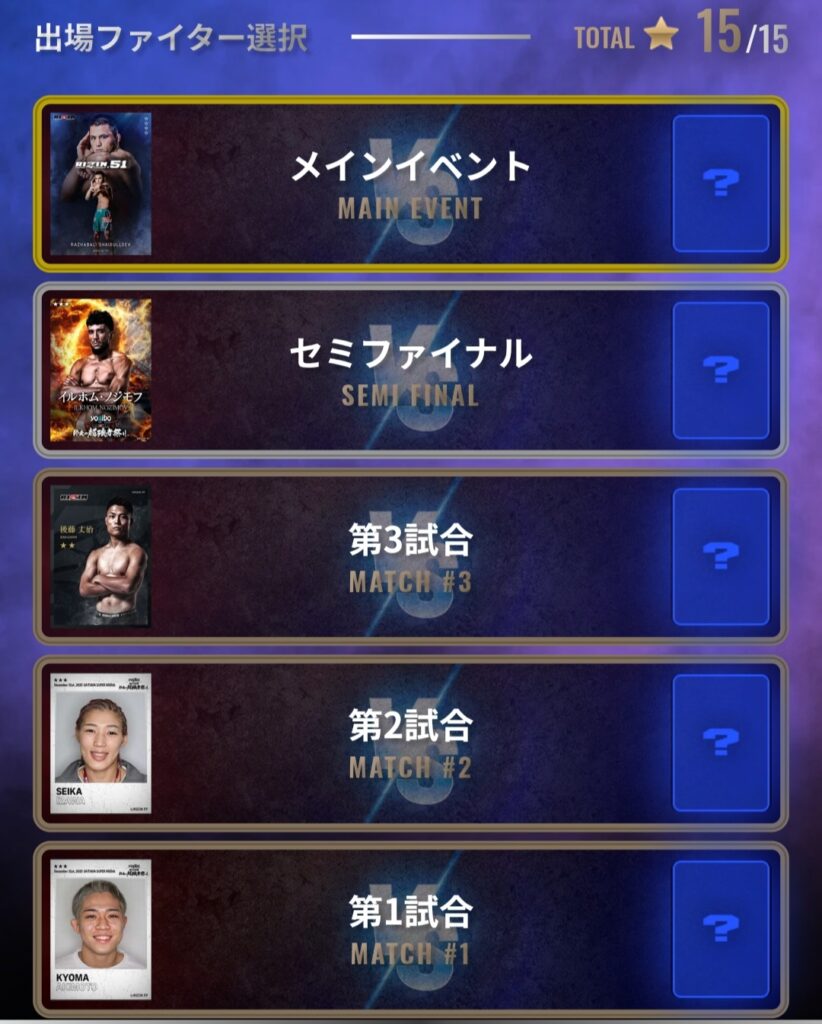Open the unknown opponent slot in Semi Final
Image resolution: width=822 pixels, height=1024 pixels.
pyautogui.click(x=721, y=371)
